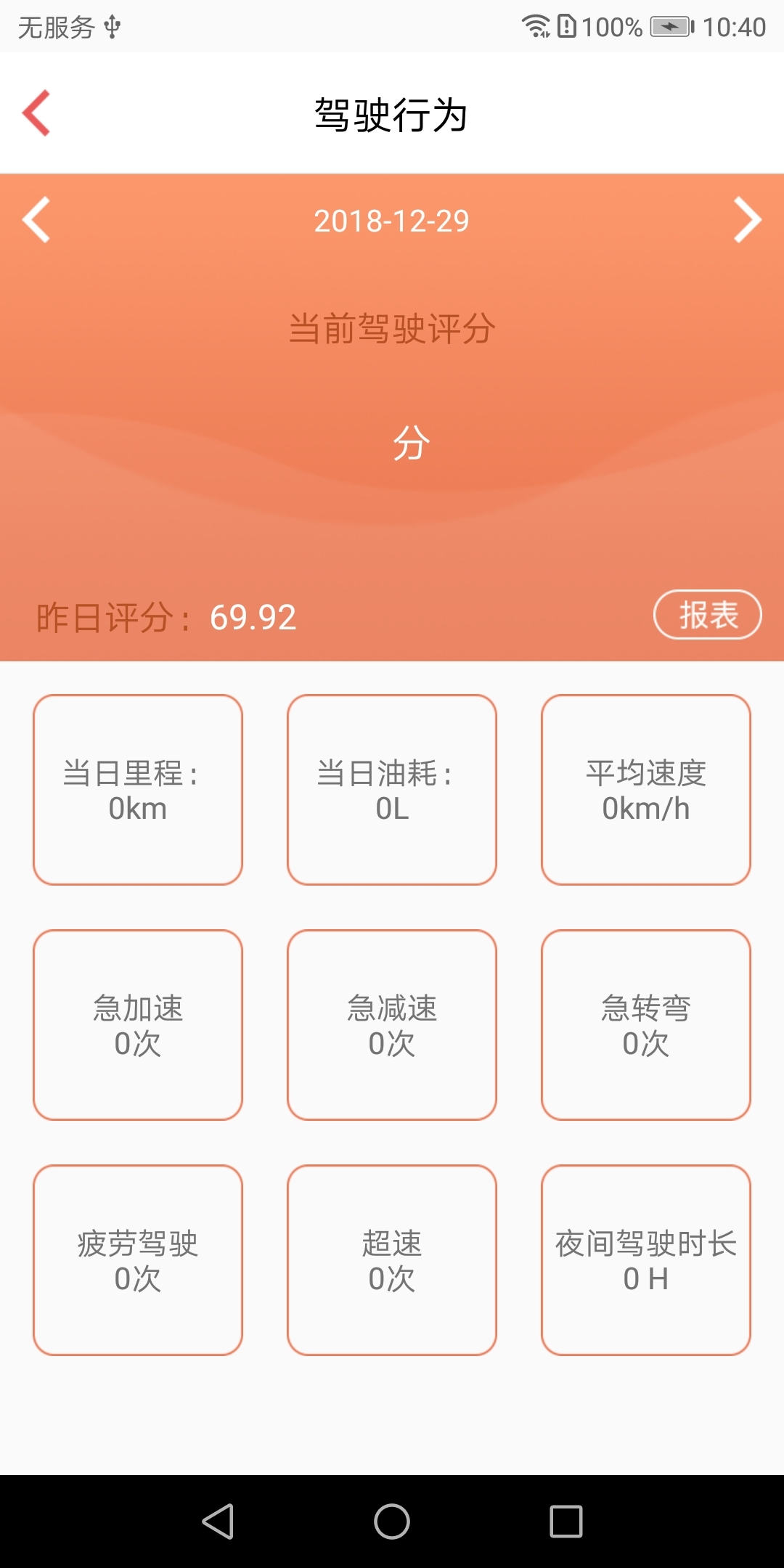Go back from the 驾驶行为 page
This screenshot has height=1568, width=784.
[x=36, y=113]
